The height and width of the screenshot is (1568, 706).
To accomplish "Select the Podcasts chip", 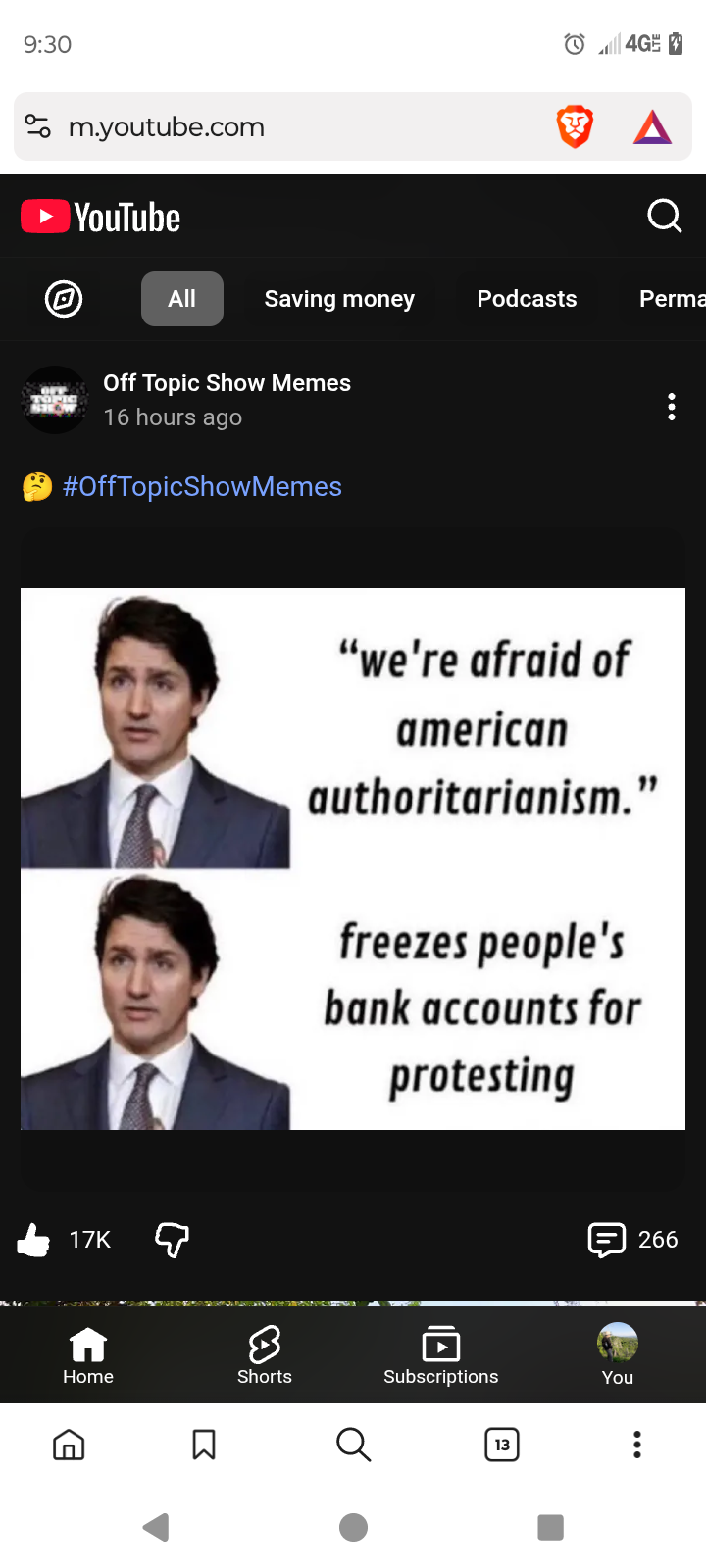I will click(527, 299).
